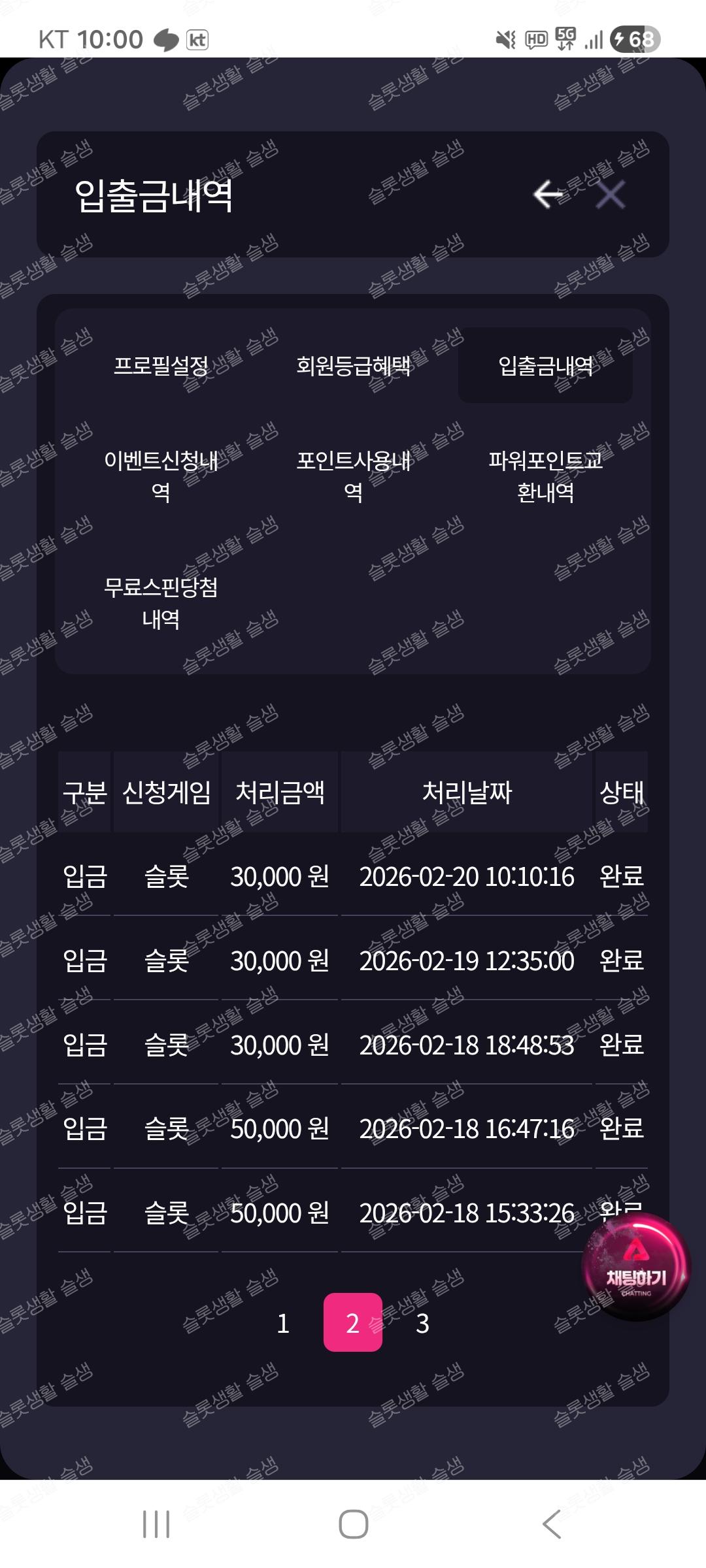Open the system recent apps view
This screenshot has height=1568, width=706.
click(156, 1524)
